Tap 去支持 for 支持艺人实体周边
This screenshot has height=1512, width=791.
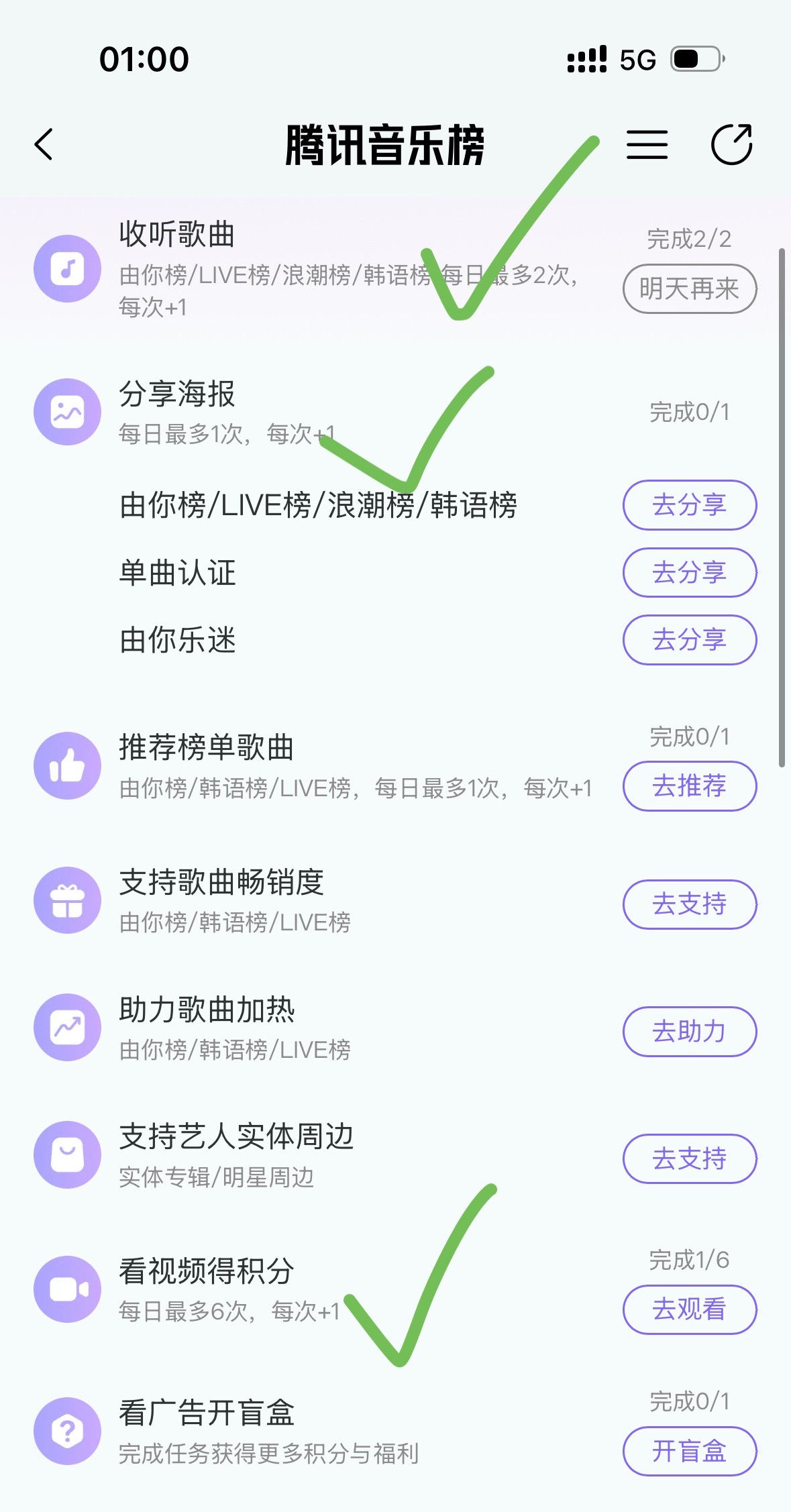pos(690,1158)
